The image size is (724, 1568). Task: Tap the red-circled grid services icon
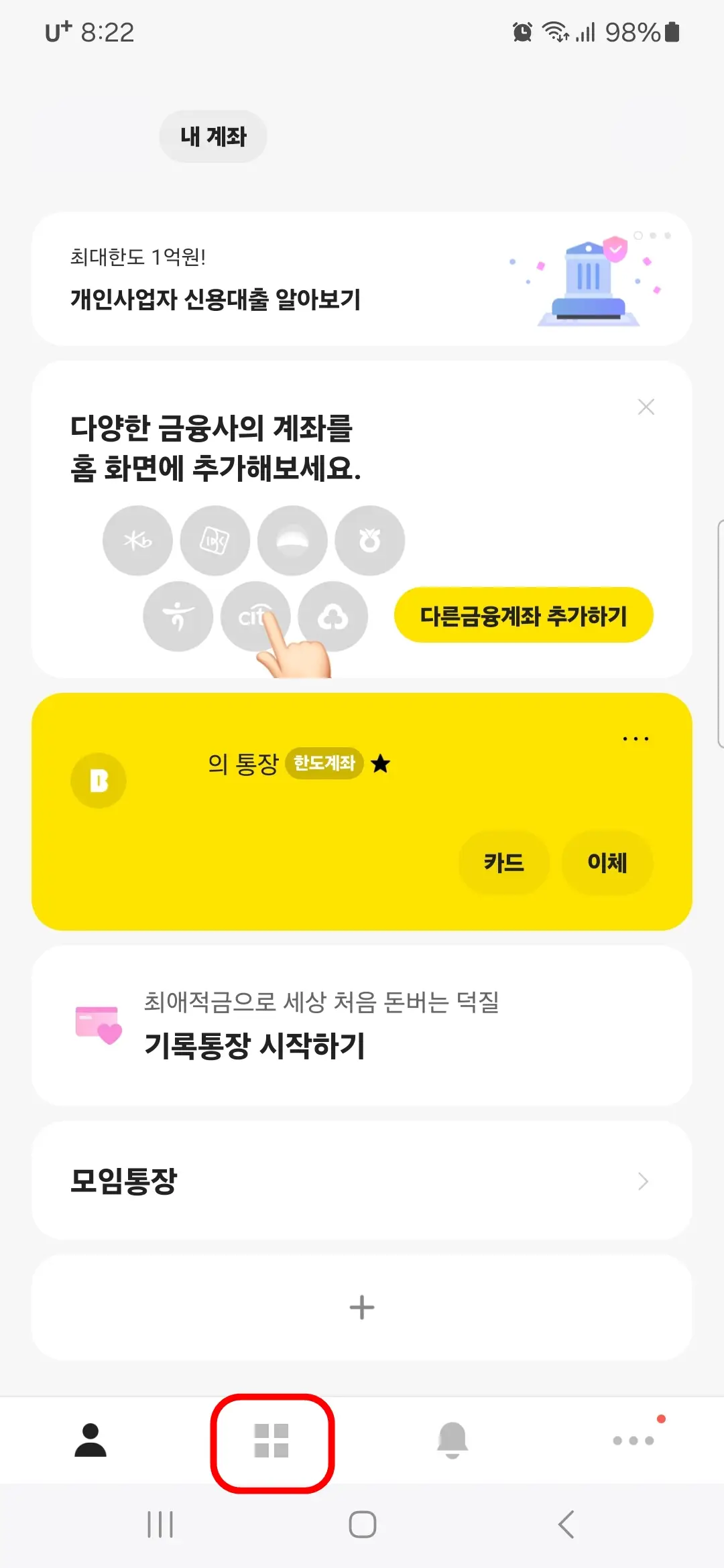271,1441
